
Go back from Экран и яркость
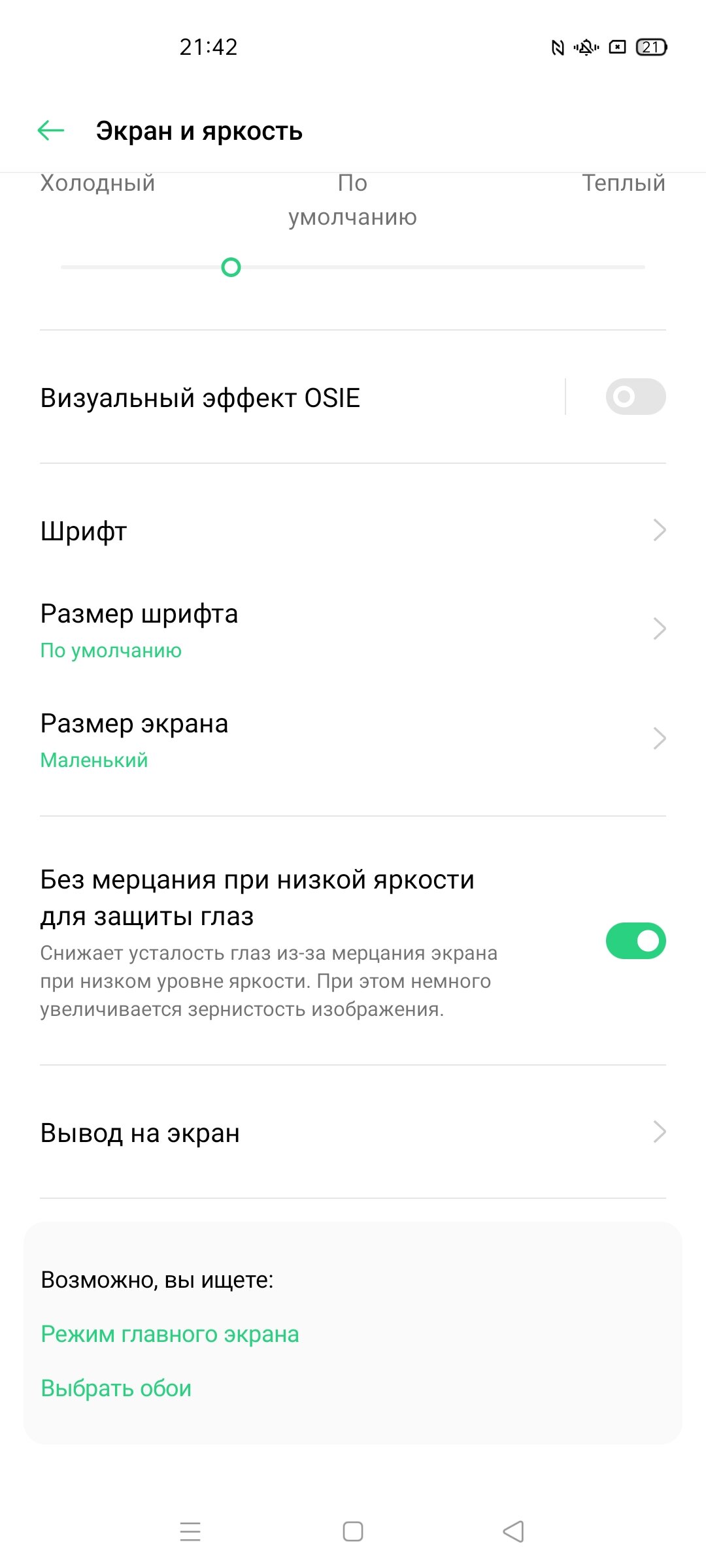point(51,131)
